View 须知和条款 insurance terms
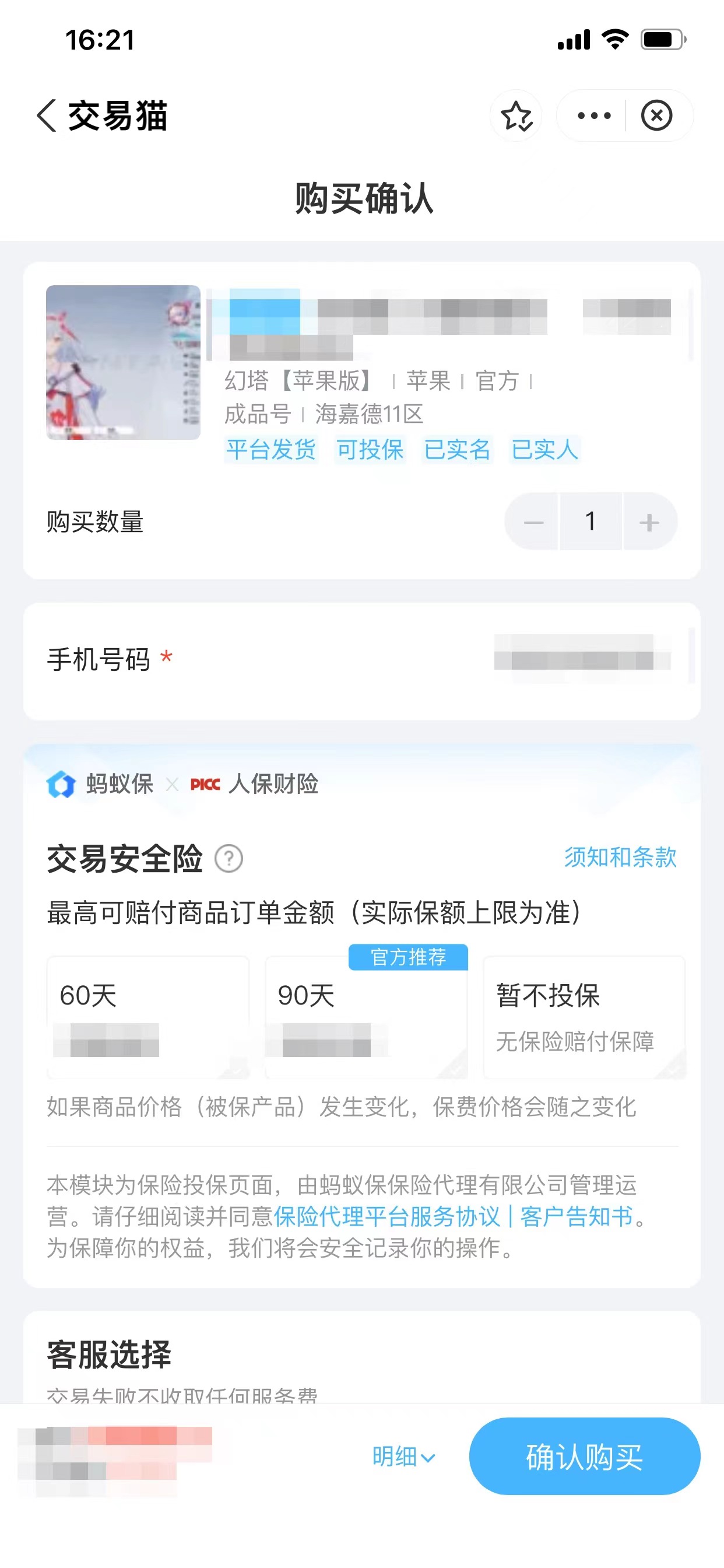724x1568 pixels. pos(619,857)
